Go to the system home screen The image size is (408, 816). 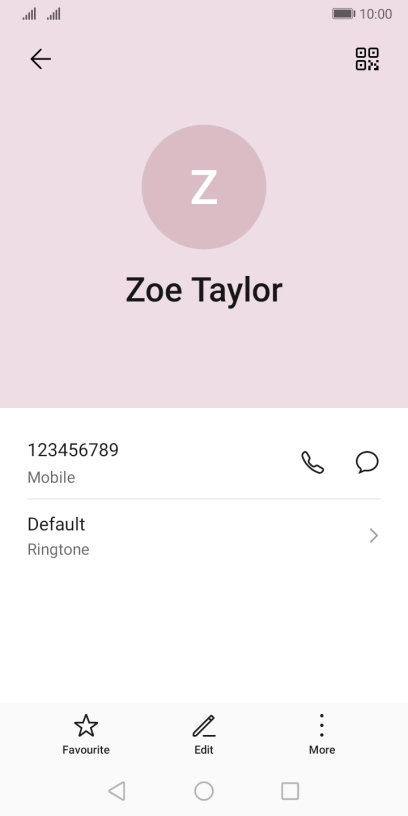point(204,791)
